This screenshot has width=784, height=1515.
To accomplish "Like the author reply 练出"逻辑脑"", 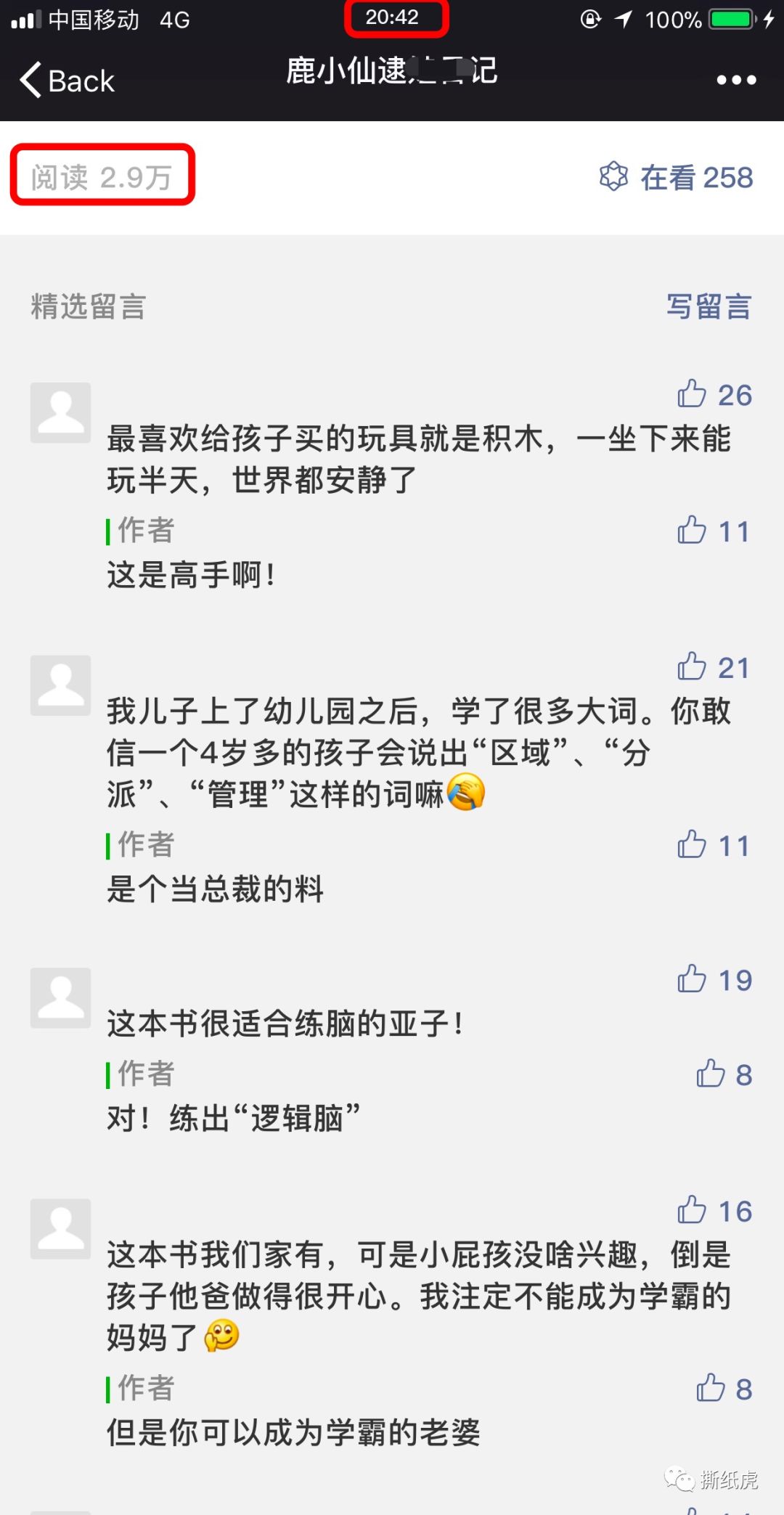I will click(x=711, y=1074).
